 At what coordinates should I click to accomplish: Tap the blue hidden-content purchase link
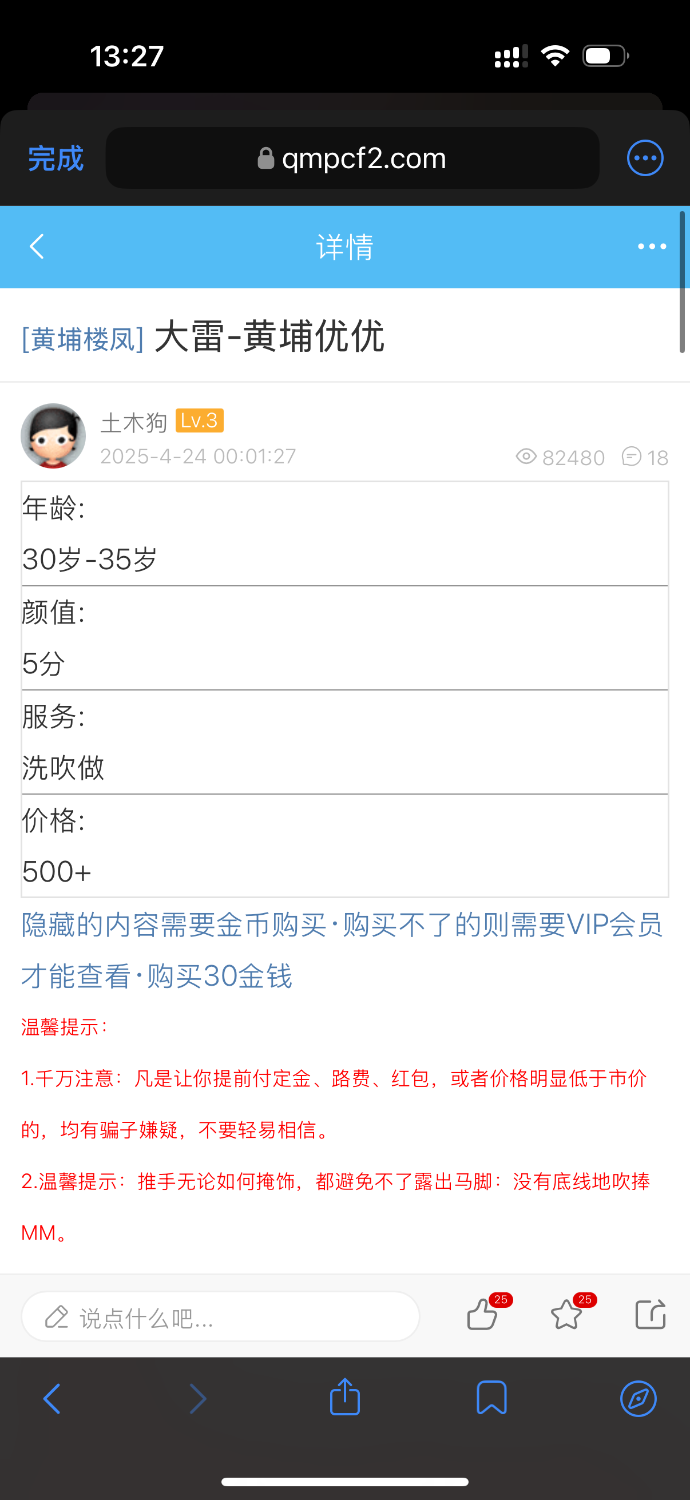pyautogui.click(x=342, y=950)
